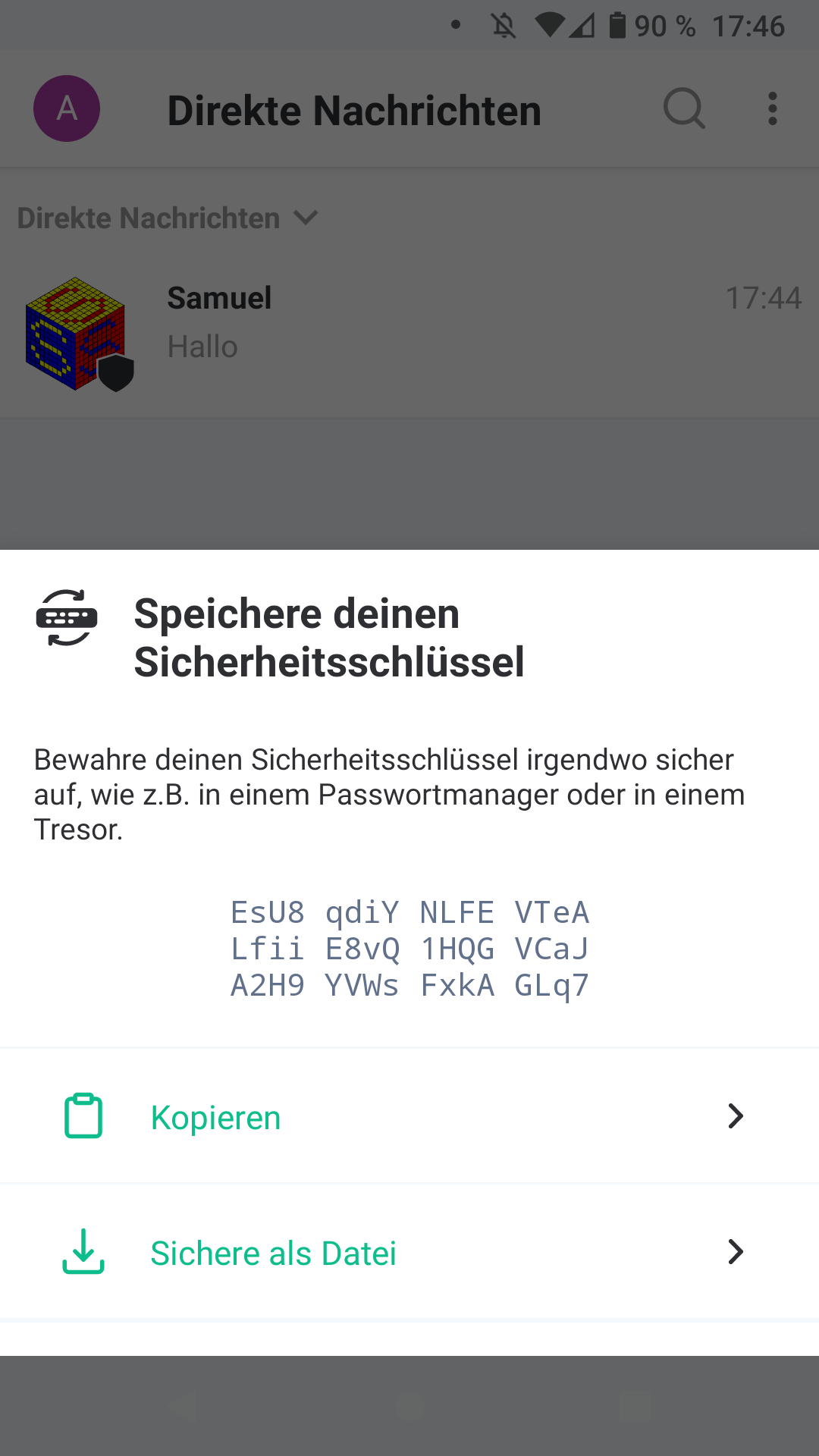Open the chat with Samuel

click(x=409, y=334)
